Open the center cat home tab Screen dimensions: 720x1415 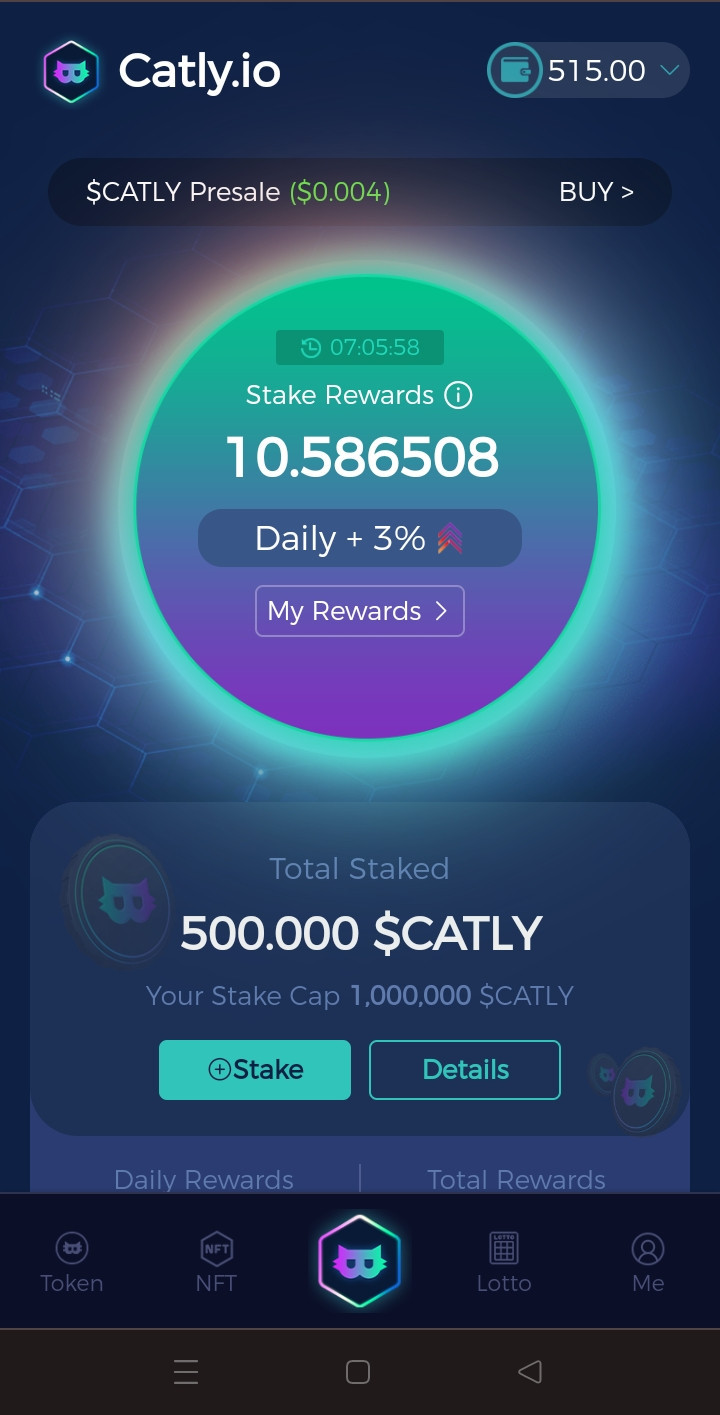[360, 1262]
